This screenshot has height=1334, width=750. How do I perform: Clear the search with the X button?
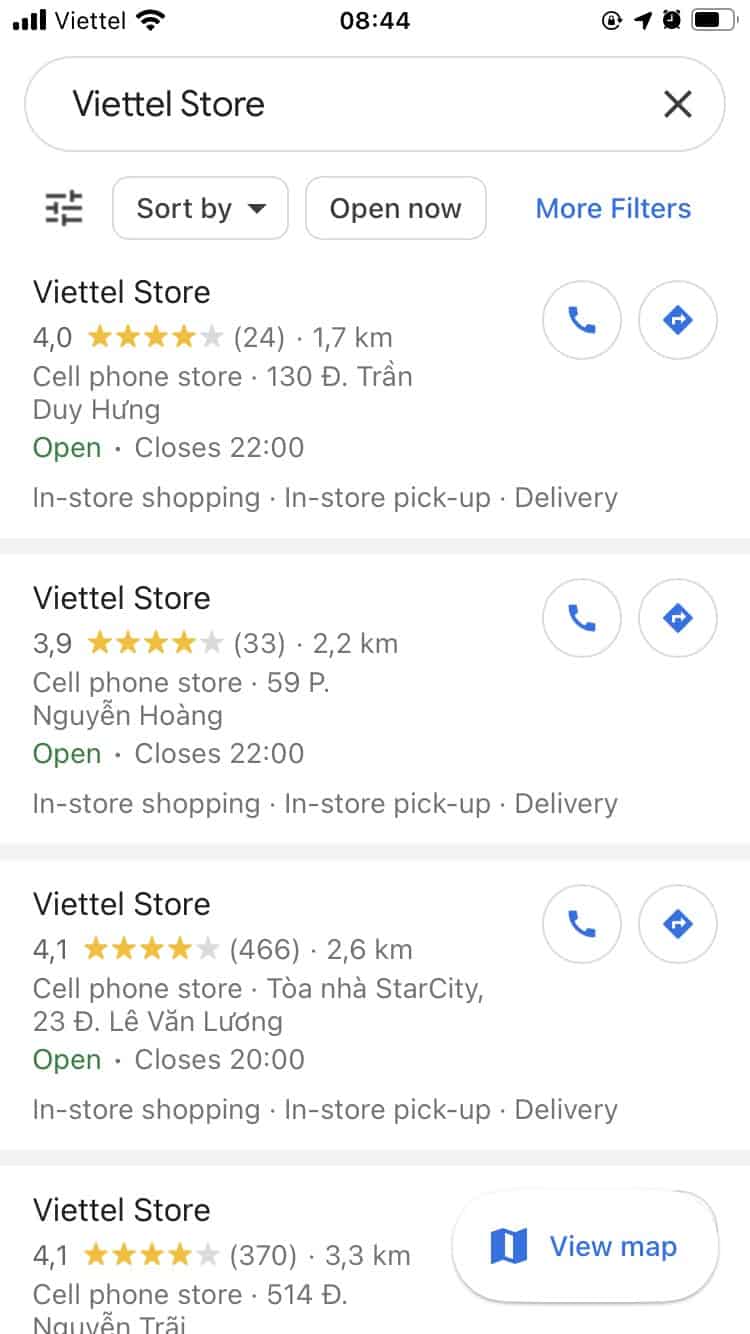(677, 104)
